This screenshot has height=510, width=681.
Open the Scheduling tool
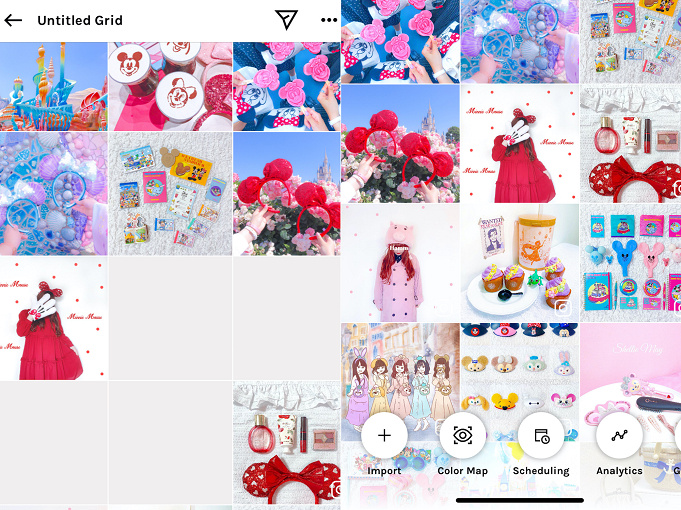541,436
